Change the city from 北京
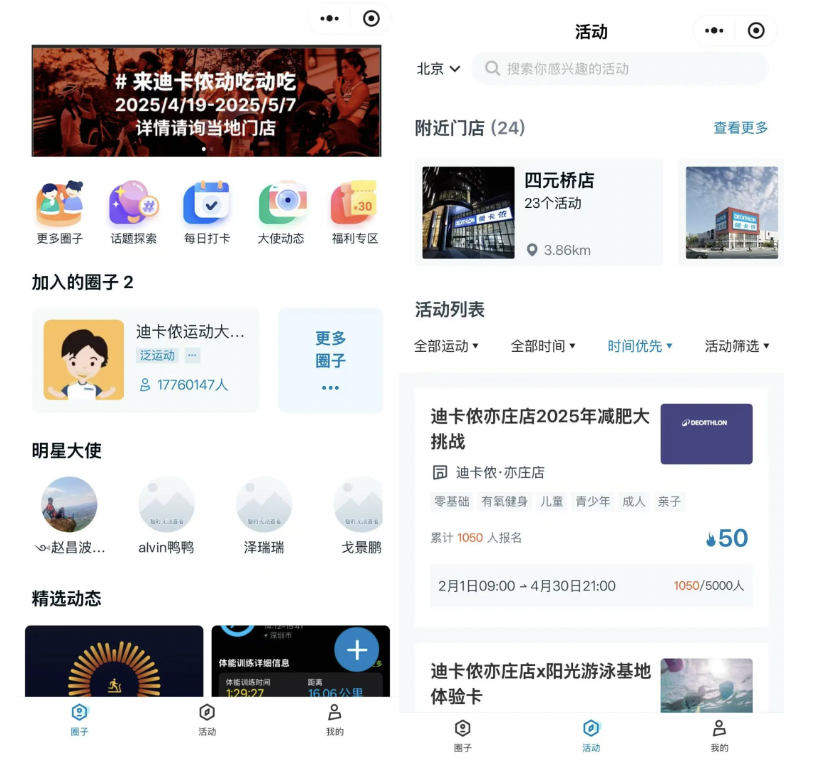This screenshot has height=780, width=816. 438,69
